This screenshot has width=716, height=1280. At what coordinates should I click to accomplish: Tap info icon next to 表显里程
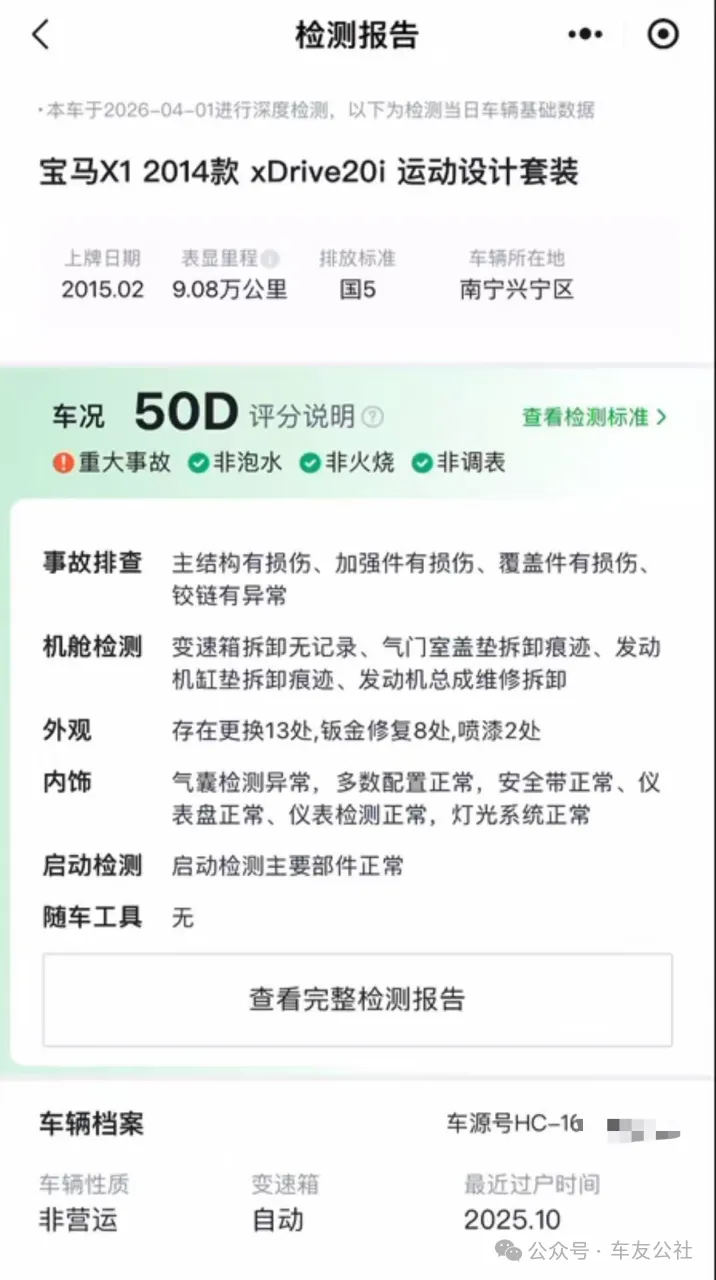(x=270, y=258)
